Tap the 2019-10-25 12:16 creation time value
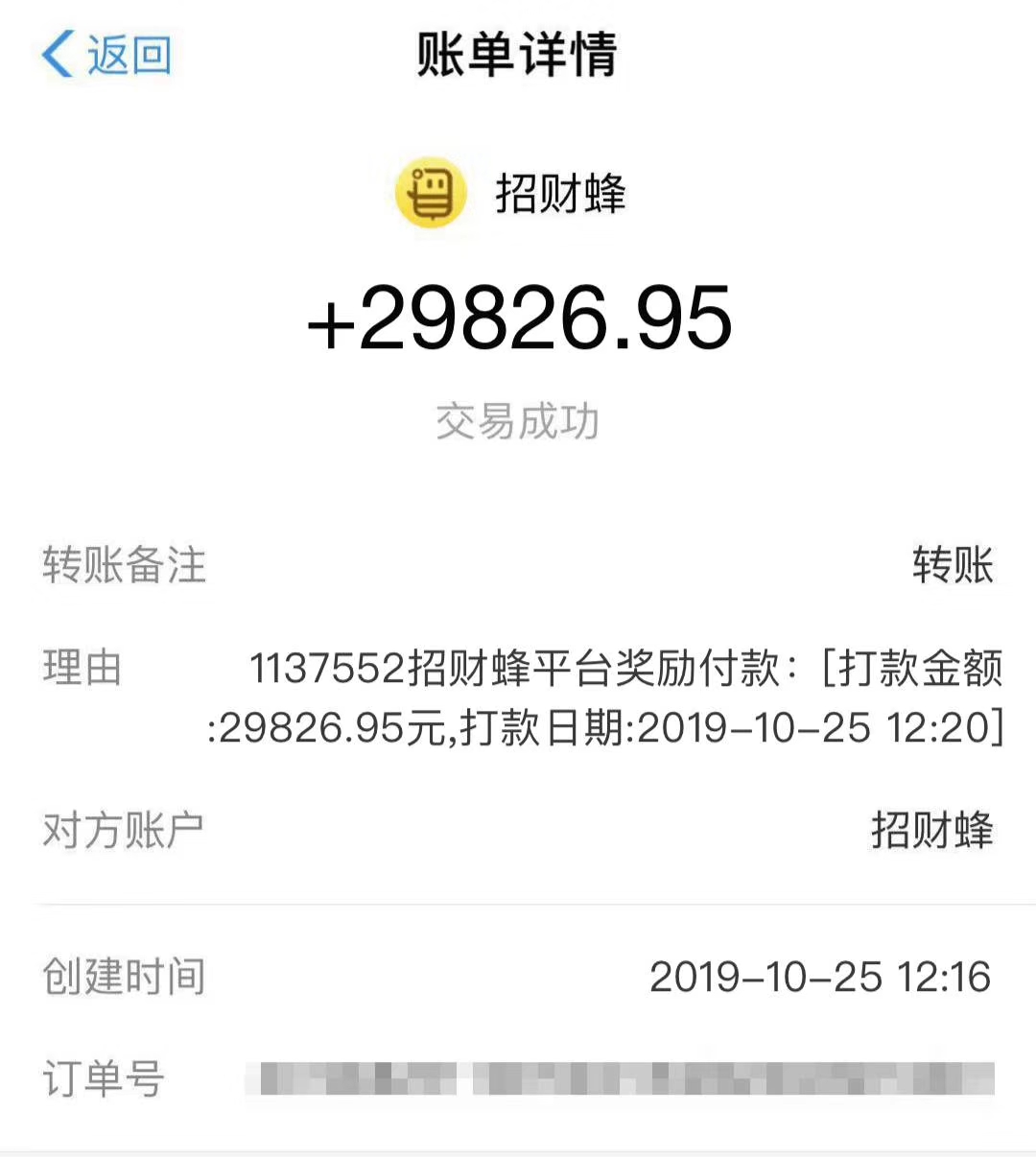1036x1157 pixels. pos(819,977)
